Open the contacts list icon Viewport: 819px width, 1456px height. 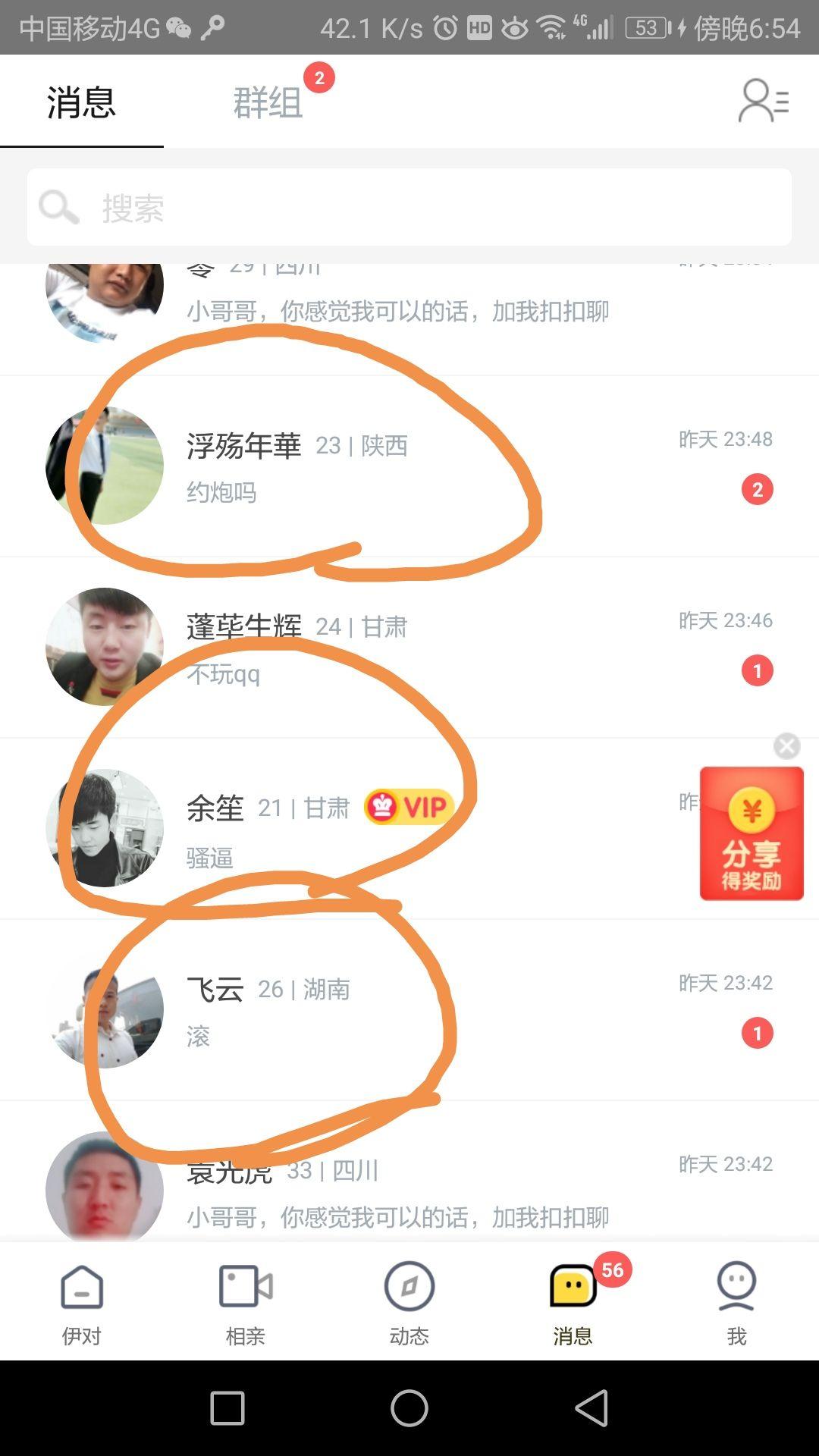(764, 100)
